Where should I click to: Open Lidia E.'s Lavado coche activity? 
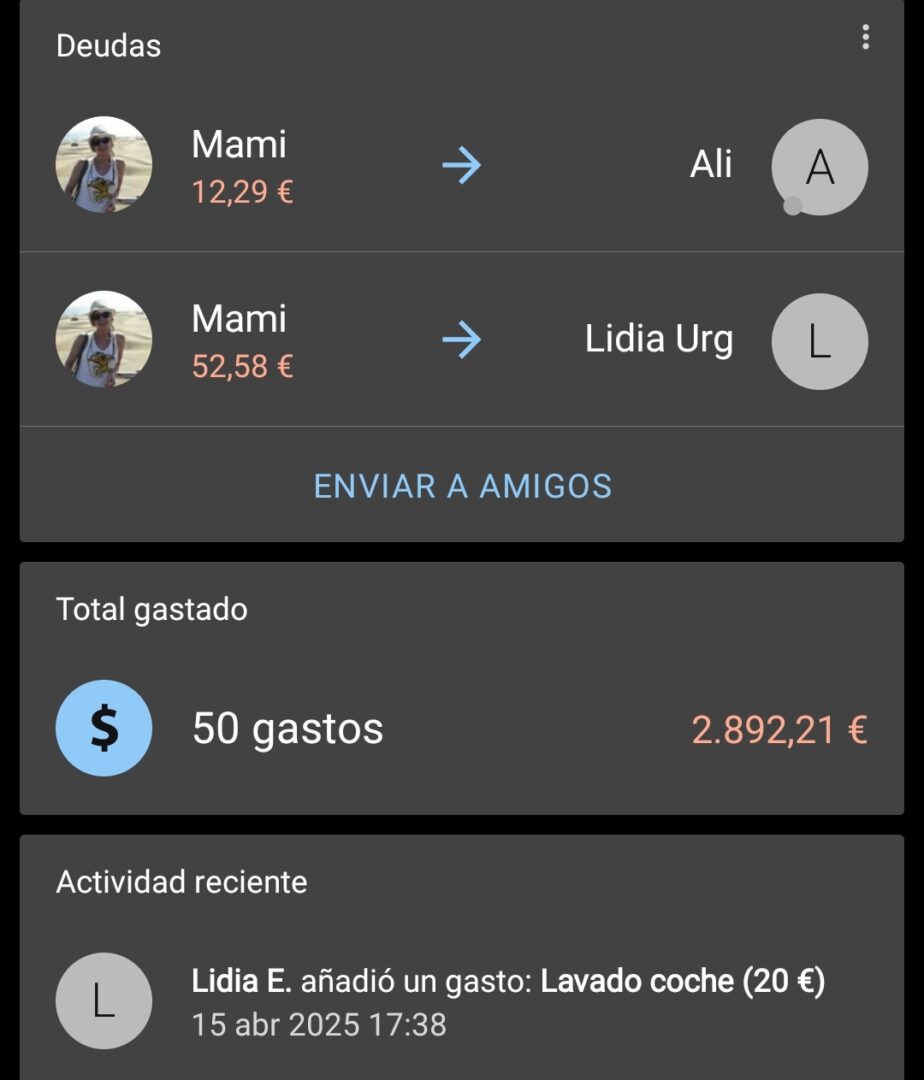point(461,1000)
